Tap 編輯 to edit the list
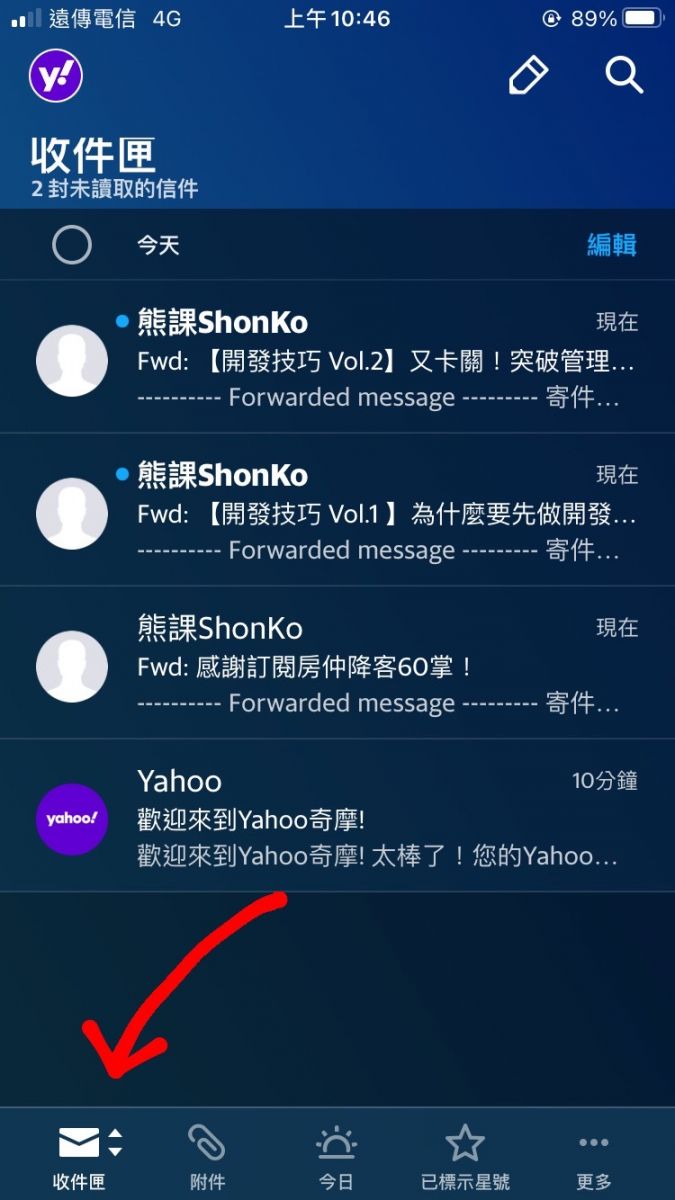Screen dimensions: 675x1200 [611, 245]
